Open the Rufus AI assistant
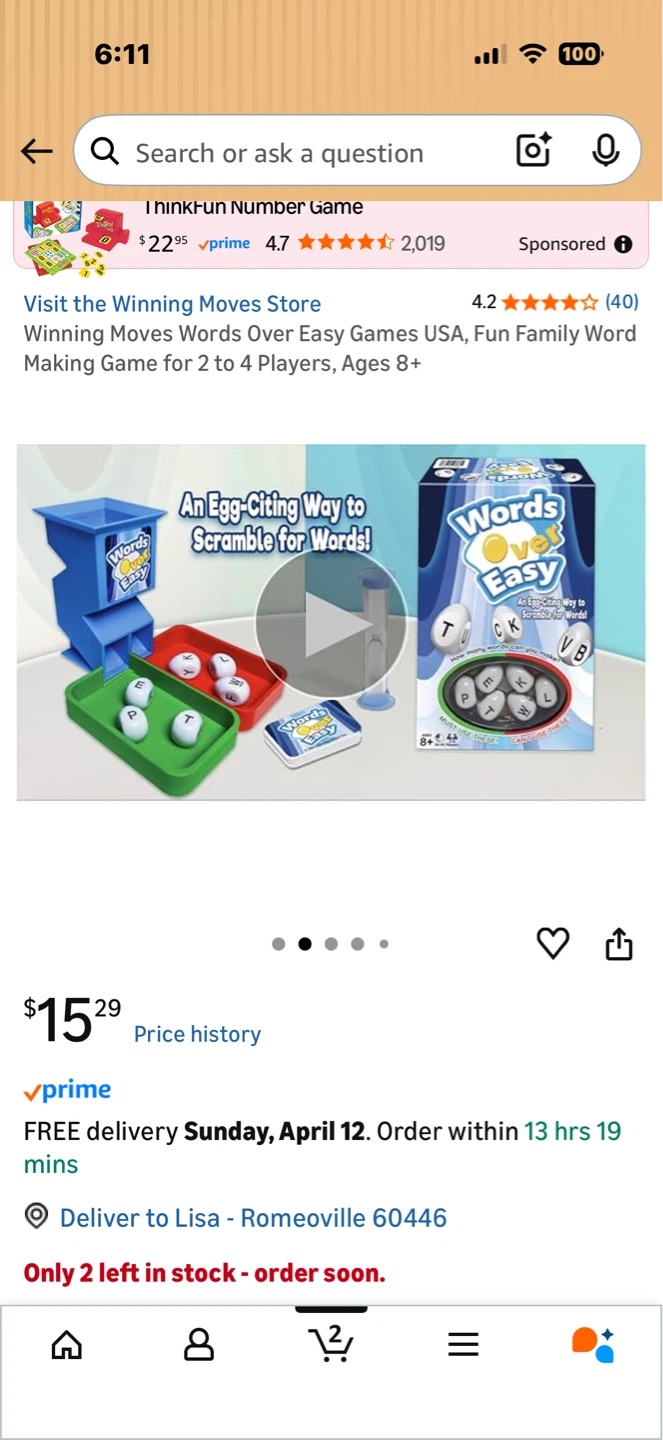Image resolution: width=663 pixels, height=1440 pixels. coord(593,1345)
